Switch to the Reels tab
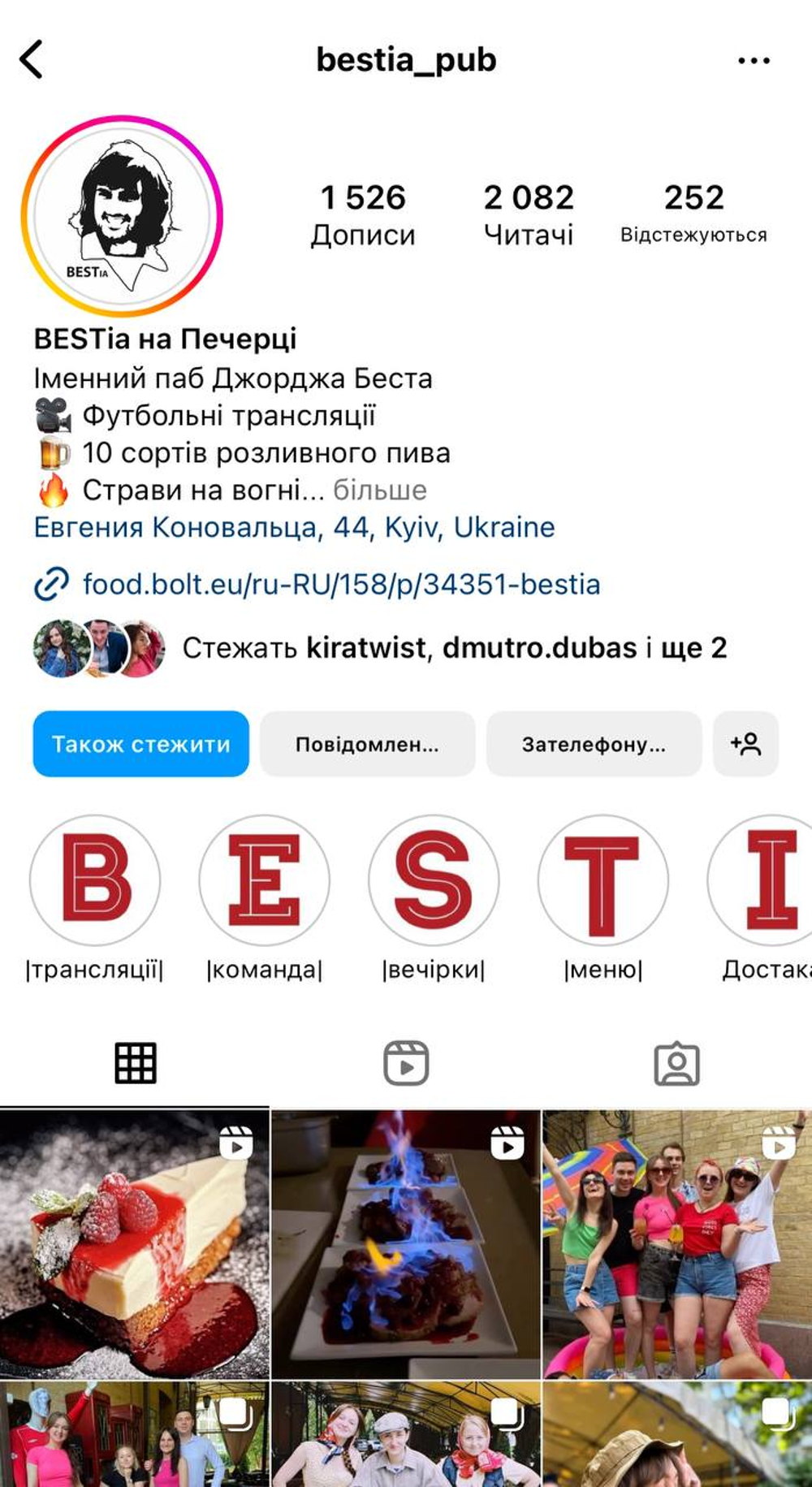Screen dimensions: 812x1487 click(406, 1063)
